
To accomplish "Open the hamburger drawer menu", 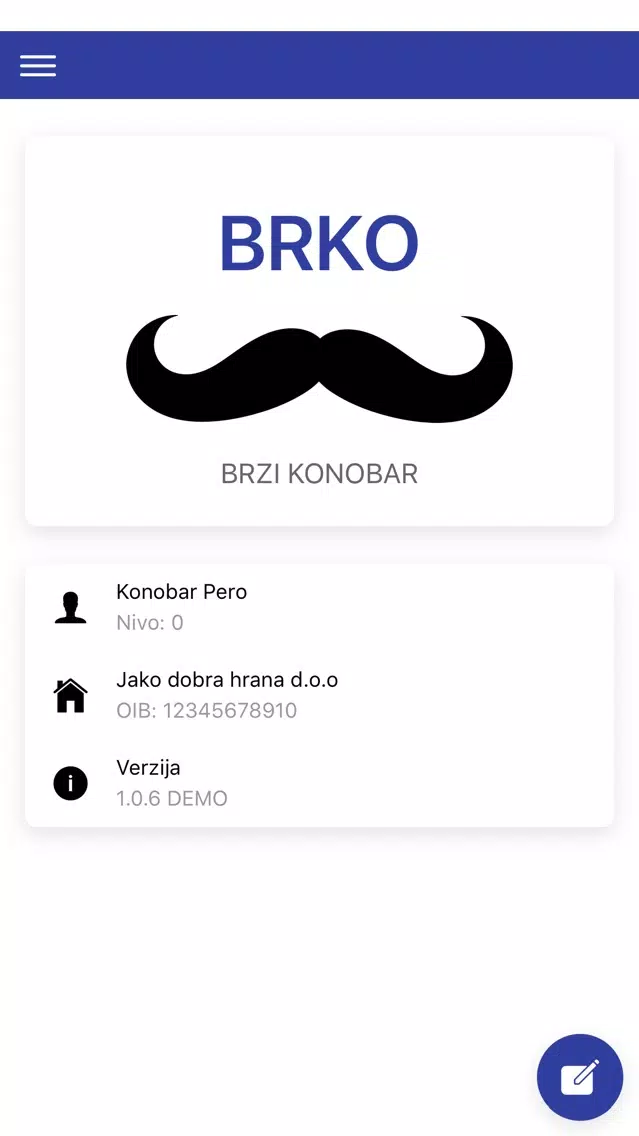I will pyautogui.click(x=38, y=66).
